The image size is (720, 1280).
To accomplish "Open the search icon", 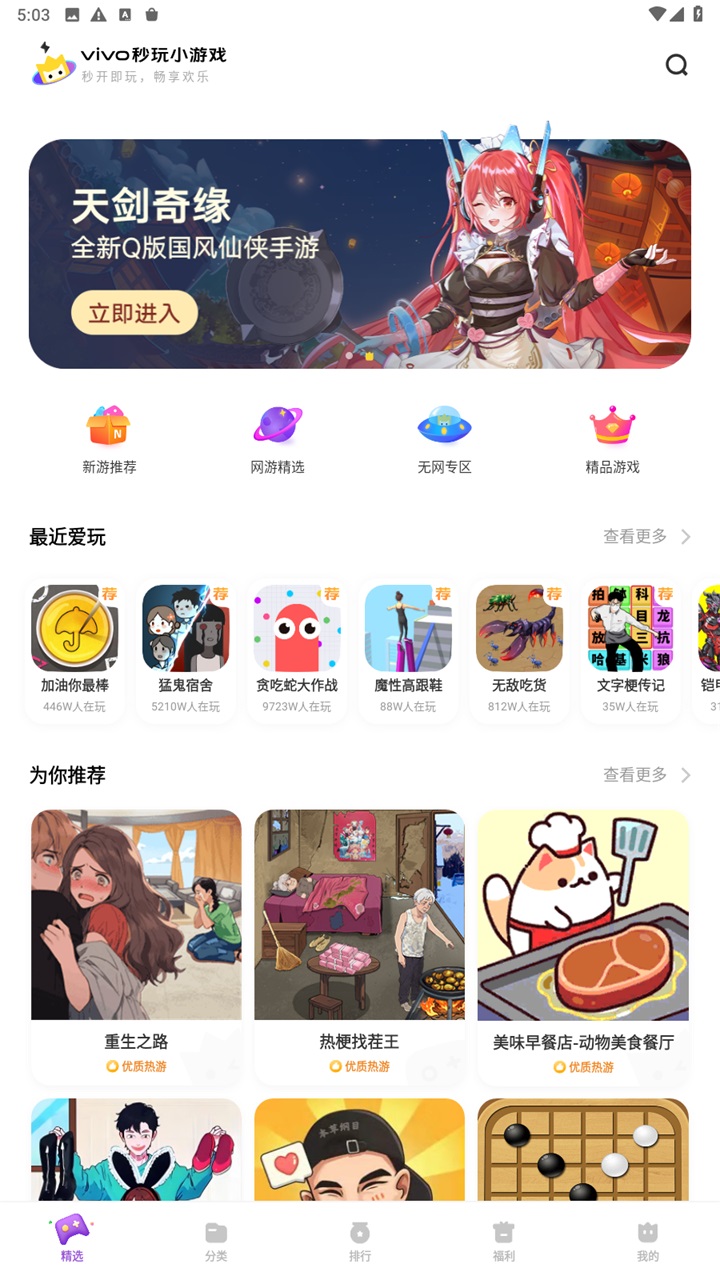I will tap(676, 65).
